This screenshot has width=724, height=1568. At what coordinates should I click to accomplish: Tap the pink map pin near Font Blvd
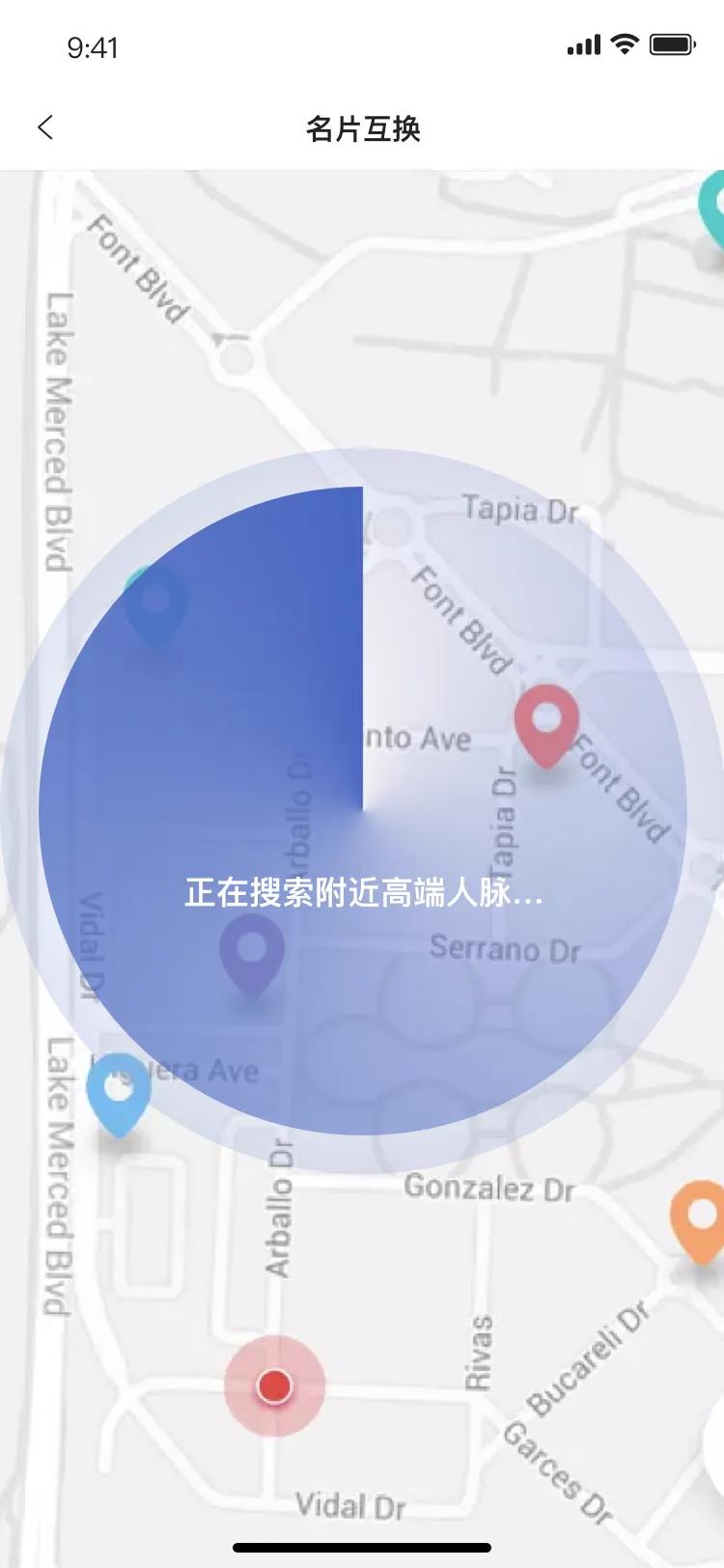(546, 726)
